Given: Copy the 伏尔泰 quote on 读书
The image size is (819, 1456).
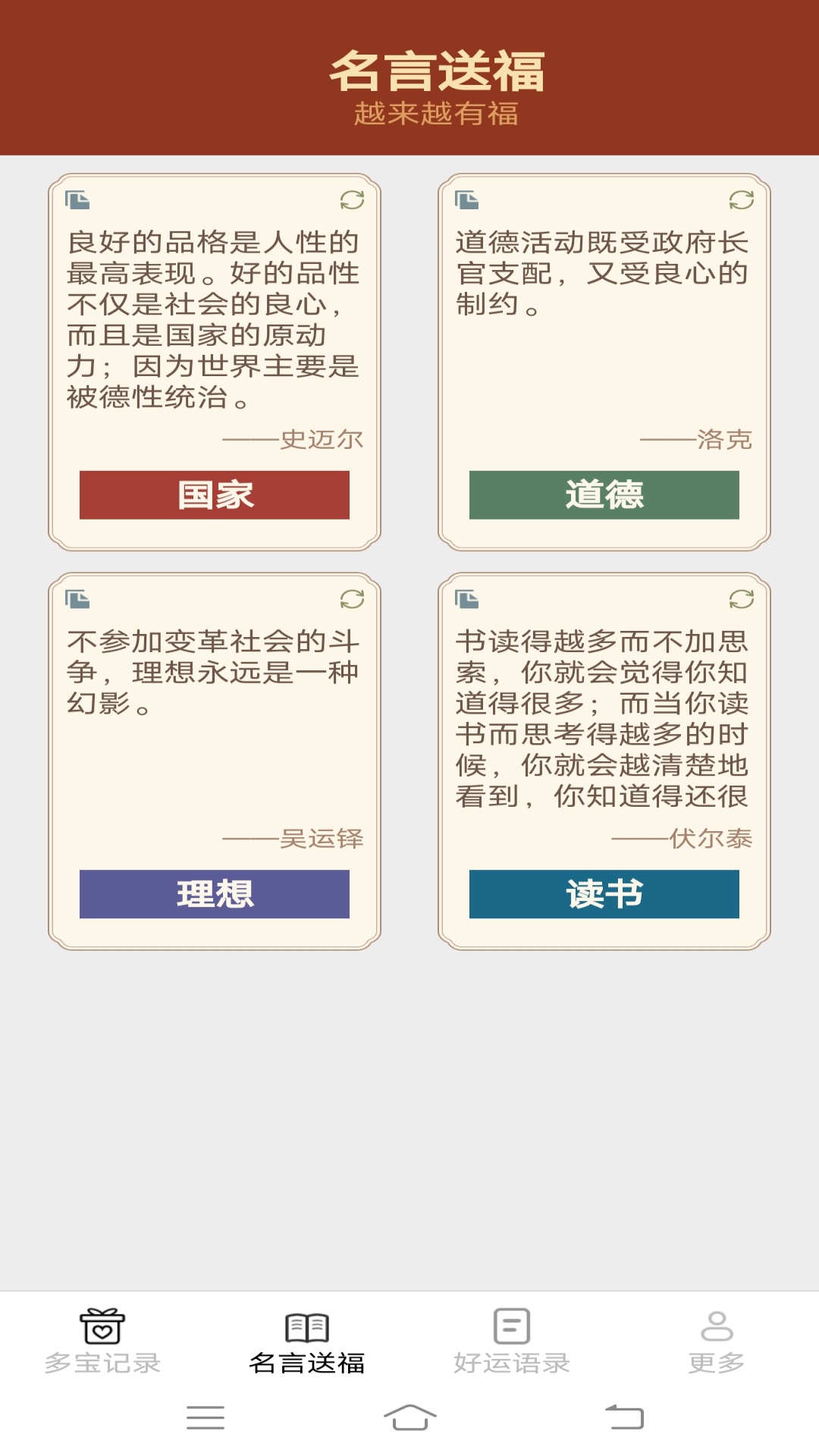Looking at the screenshot, I should (466, 599).
